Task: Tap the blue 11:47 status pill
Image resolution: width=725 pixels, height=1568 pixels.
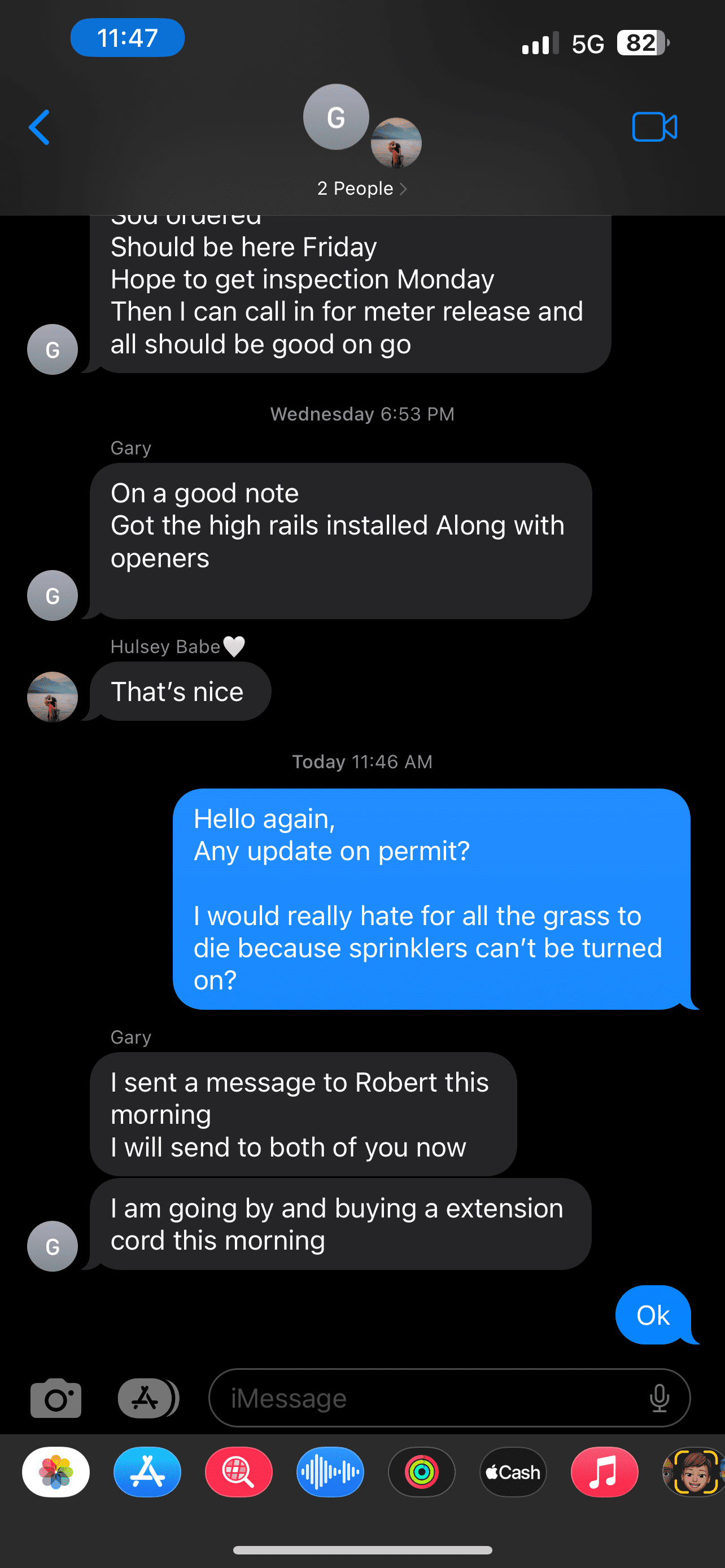Action: coord(127,38)
